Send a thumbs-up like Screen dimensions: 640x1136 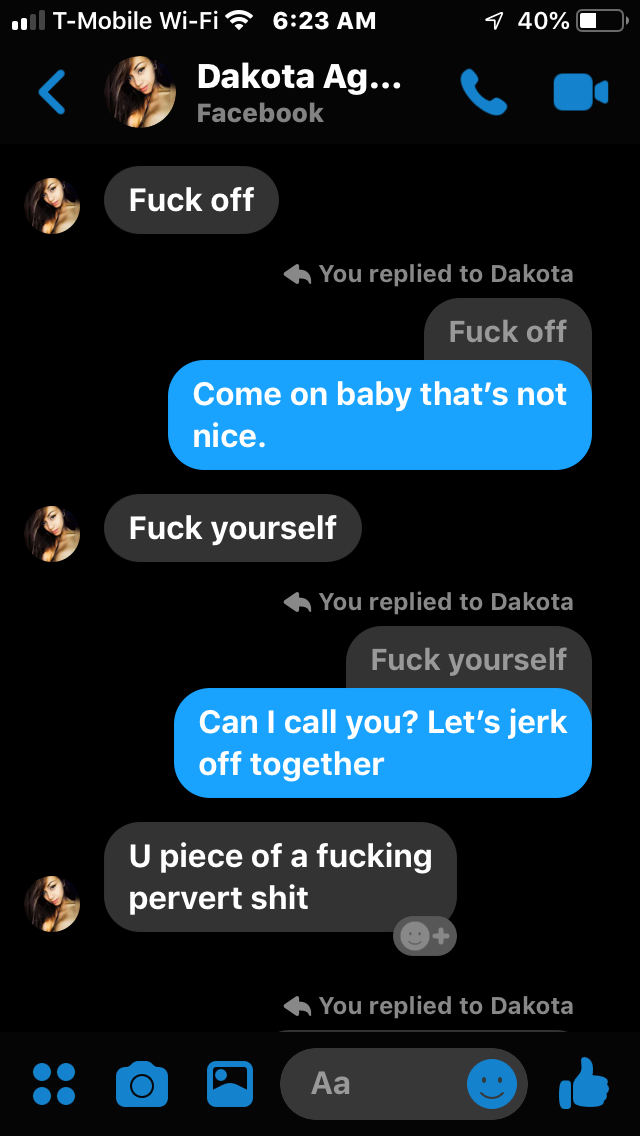pos(584,1083)
